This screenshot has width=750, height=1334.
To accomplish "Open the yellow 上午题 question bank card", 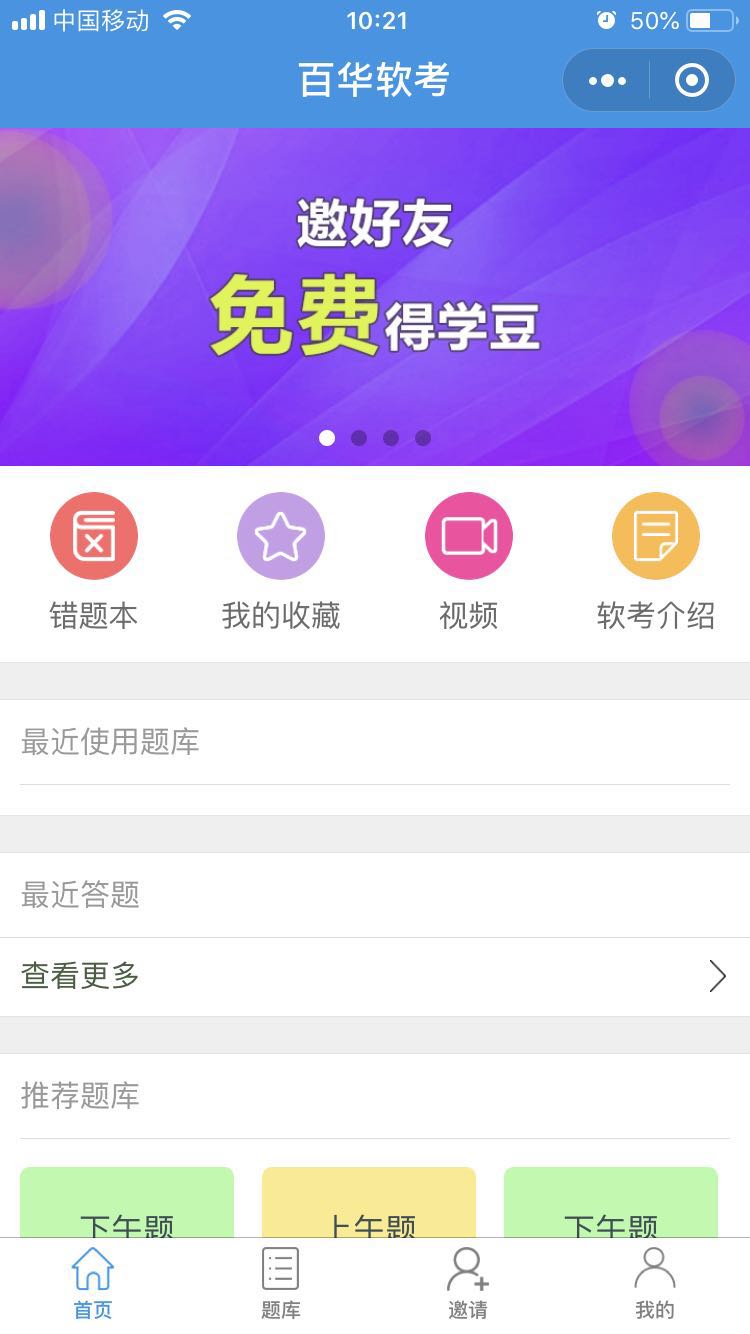I will pyautogui.click(x=369, y=1204).
